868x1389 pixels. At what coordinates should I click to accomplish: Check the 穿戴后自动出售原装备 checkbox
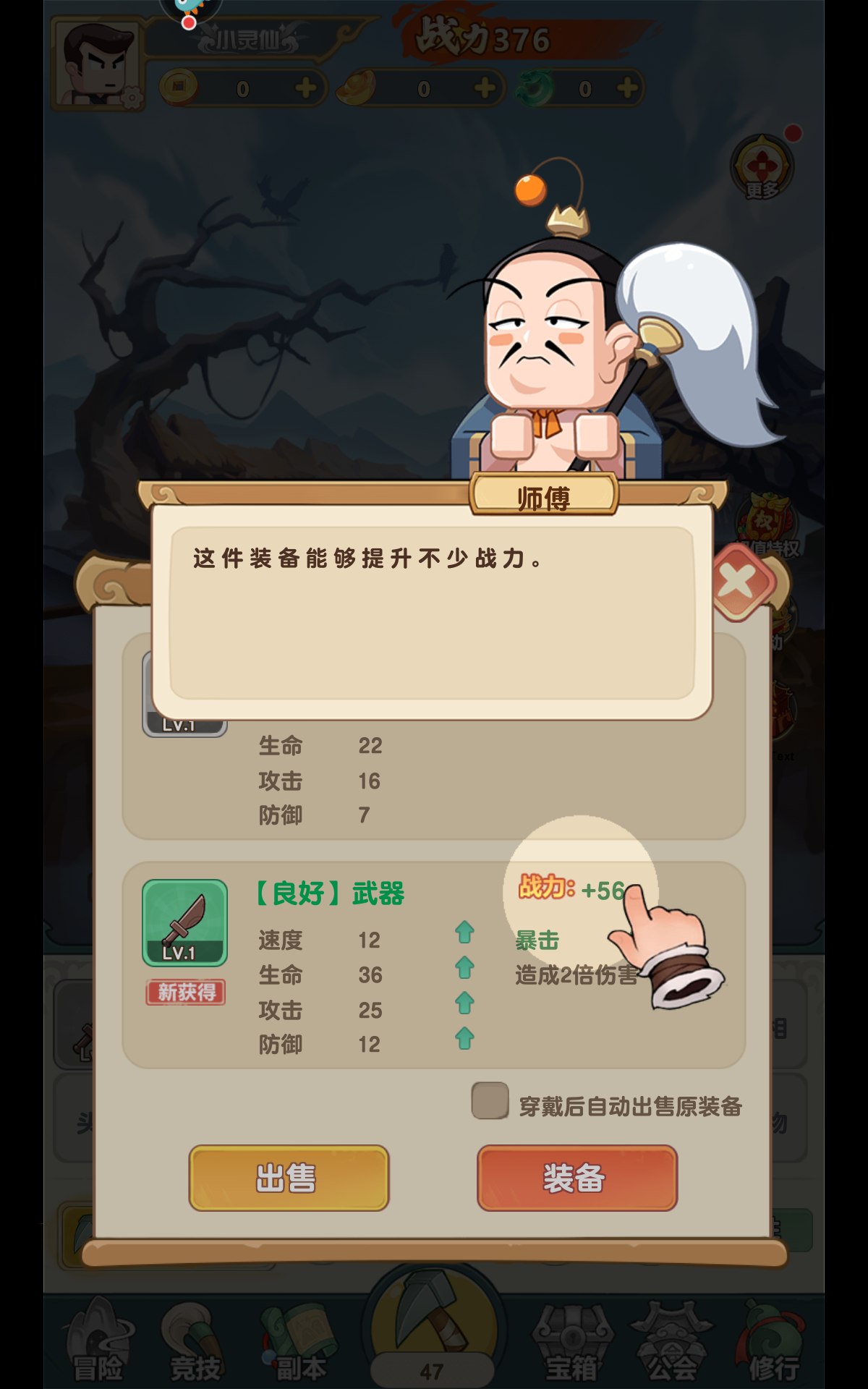[490, 1101]
